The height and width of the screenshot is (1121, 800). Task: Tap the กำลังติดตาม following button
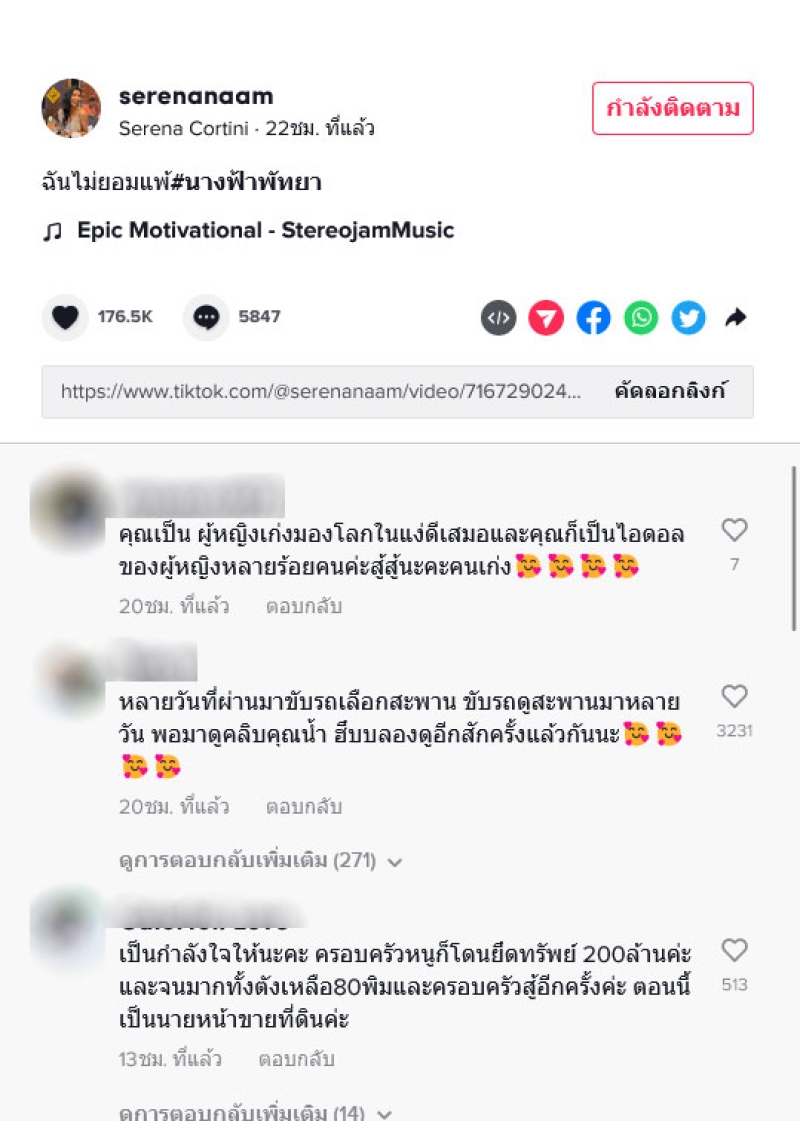(672, 108)
